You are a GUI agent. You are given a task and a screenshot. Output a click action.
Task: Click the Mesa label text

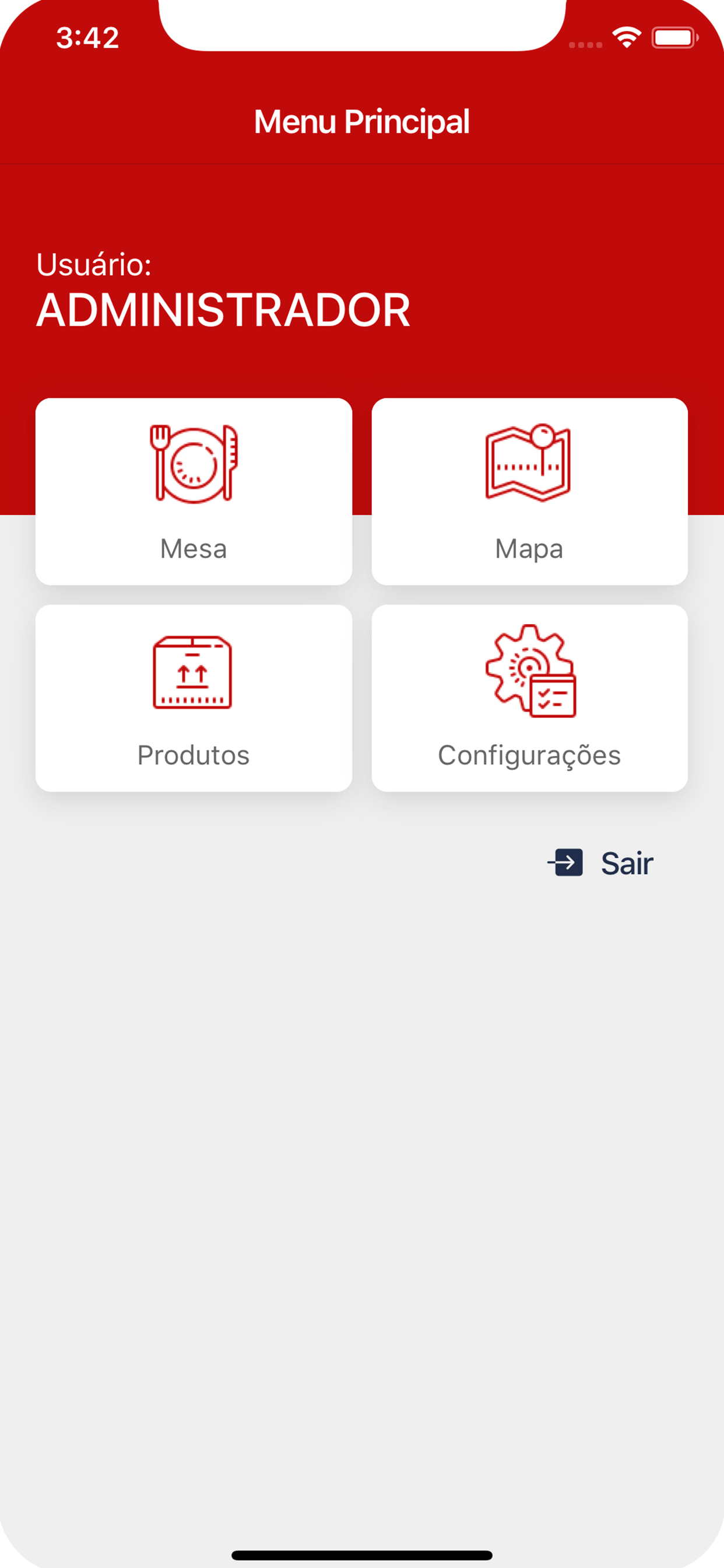click(x=192, y=548)
